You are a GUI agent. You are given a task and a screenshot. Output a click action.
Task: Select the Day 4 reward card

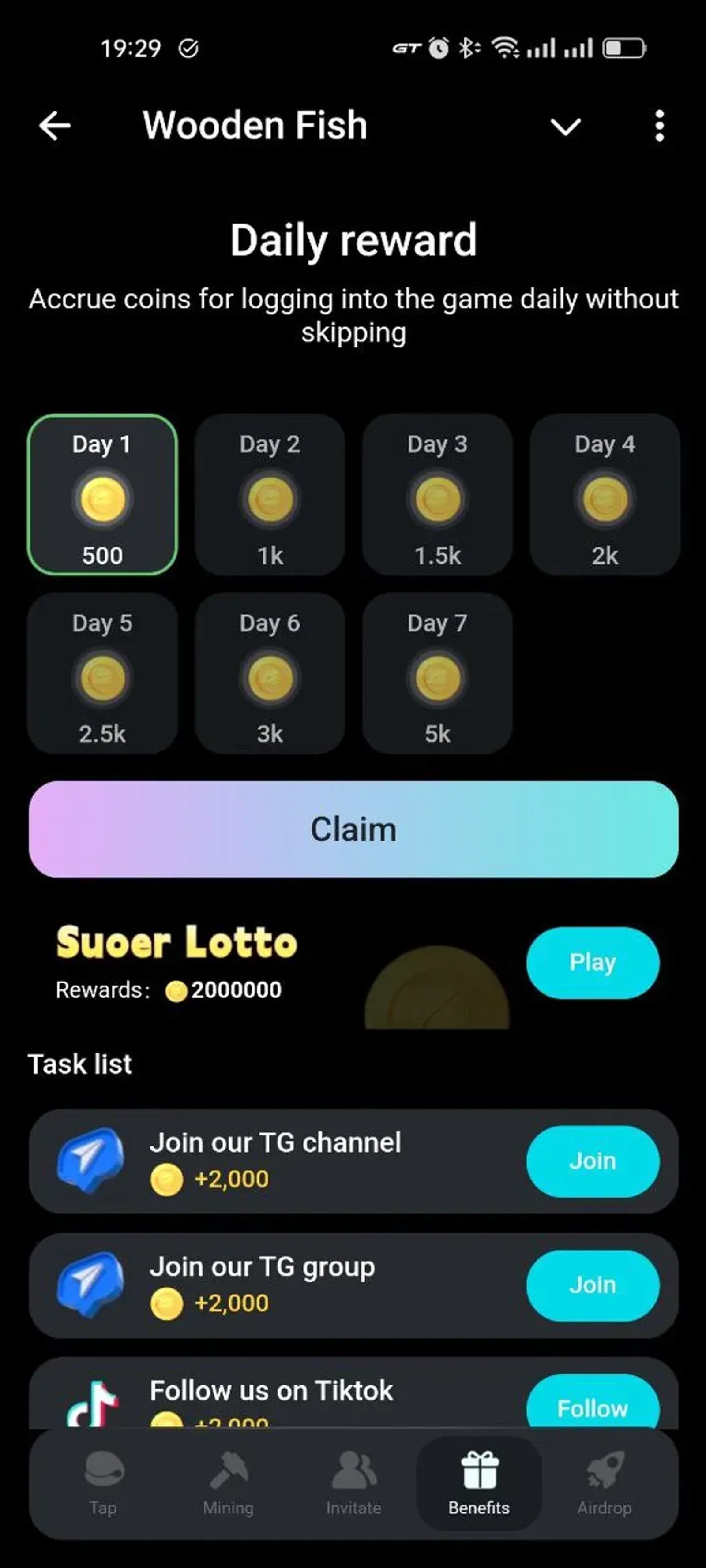tap(605, 495)
